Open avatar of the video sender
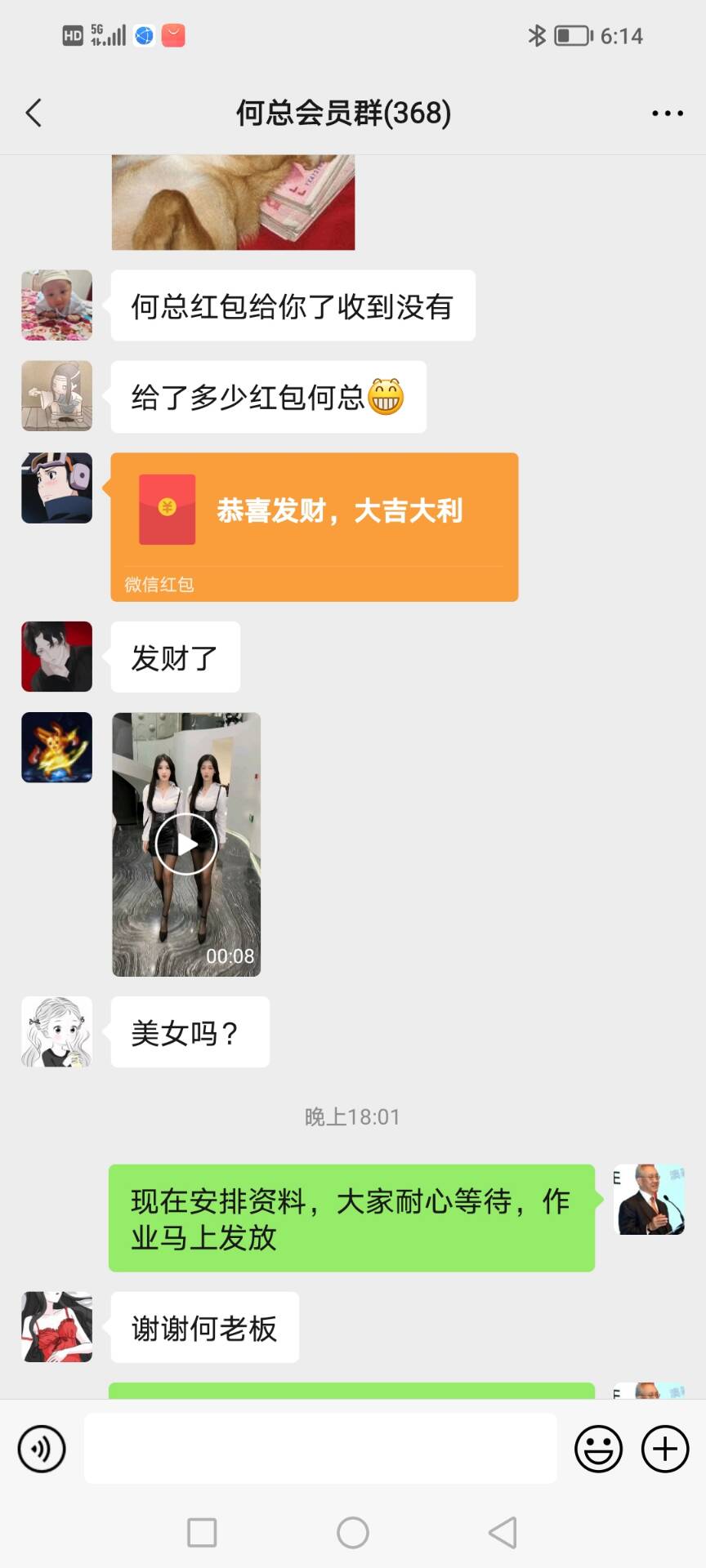706x1568 pixels. click(56, 747)
